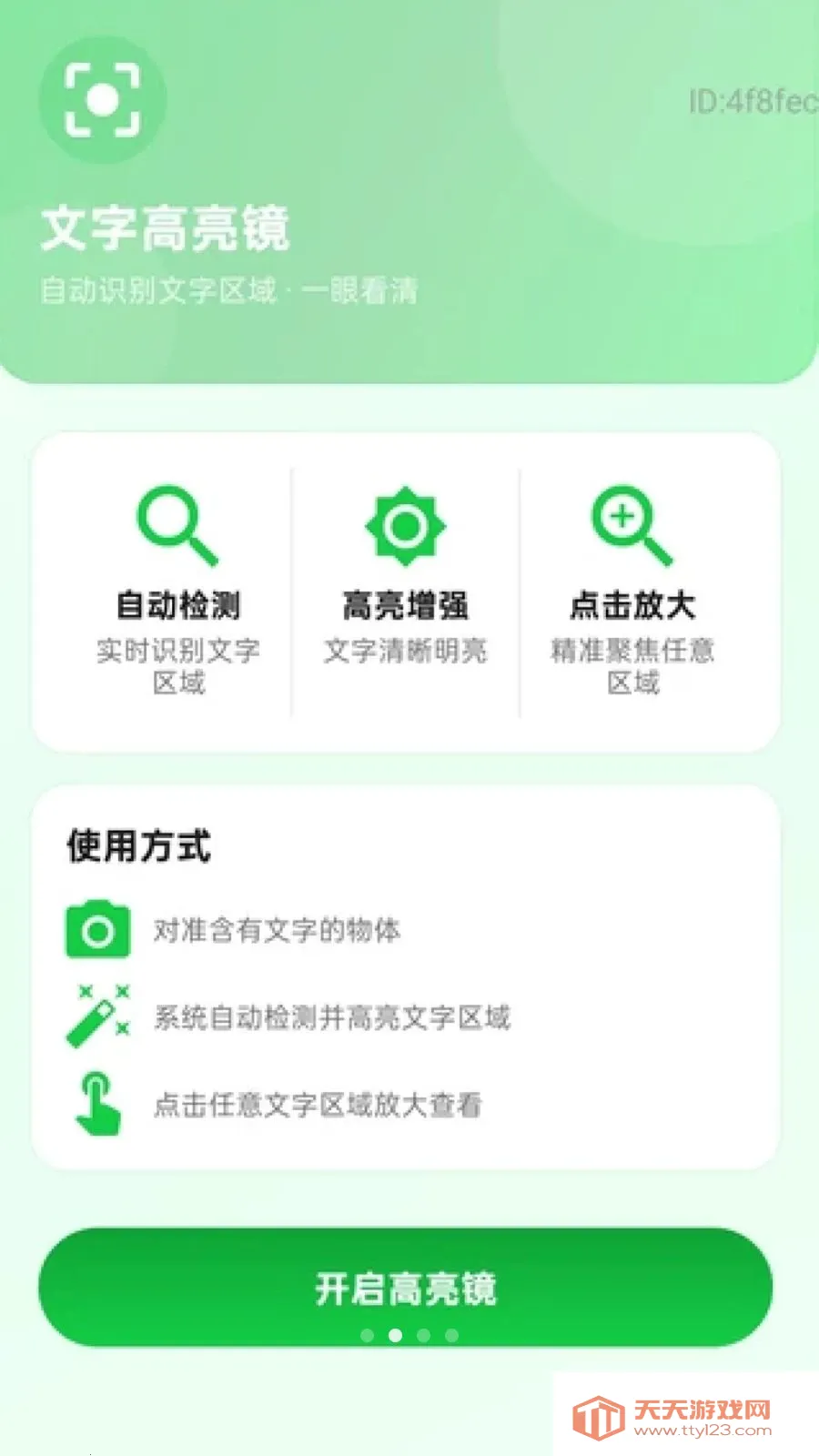Click the first page indicator dot
Image resolution: width=819 pixels, height=1456 pixels.
(369, 1335)
